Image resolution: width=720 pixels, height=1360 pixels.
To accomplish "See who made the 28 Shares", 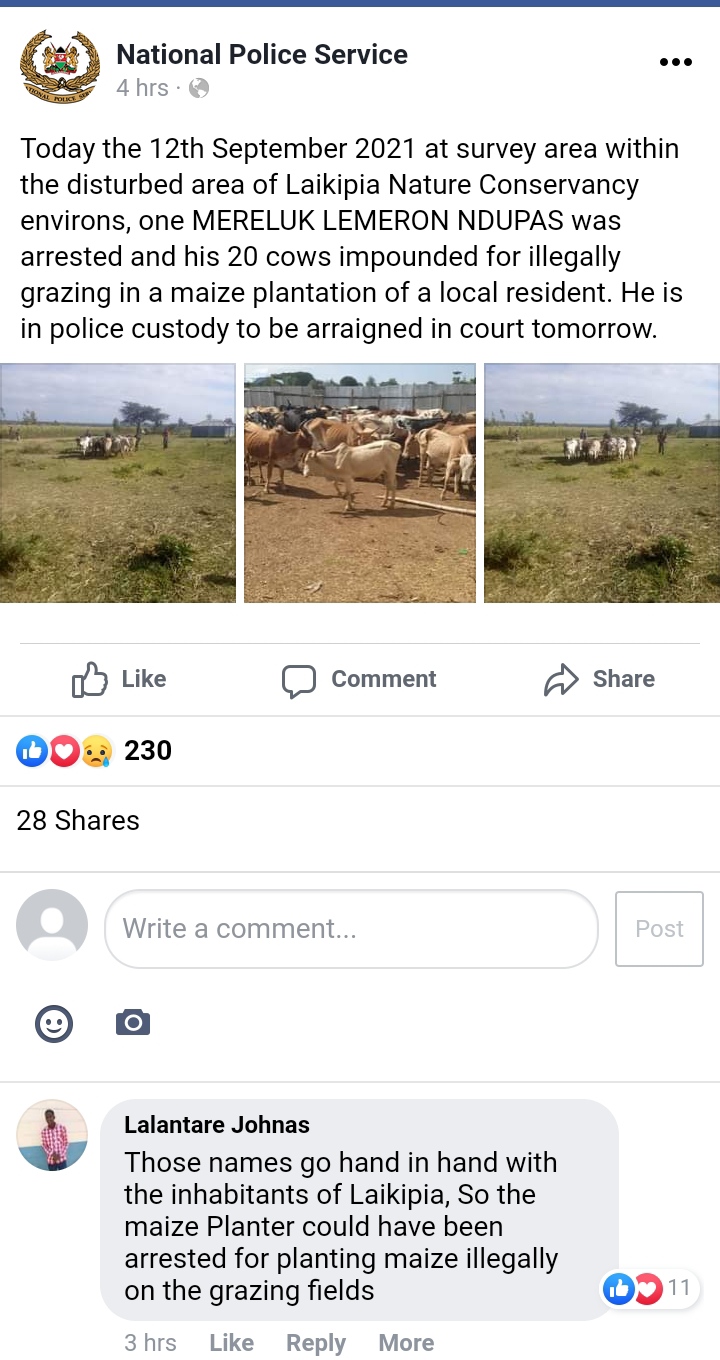I will coord(78,821).
